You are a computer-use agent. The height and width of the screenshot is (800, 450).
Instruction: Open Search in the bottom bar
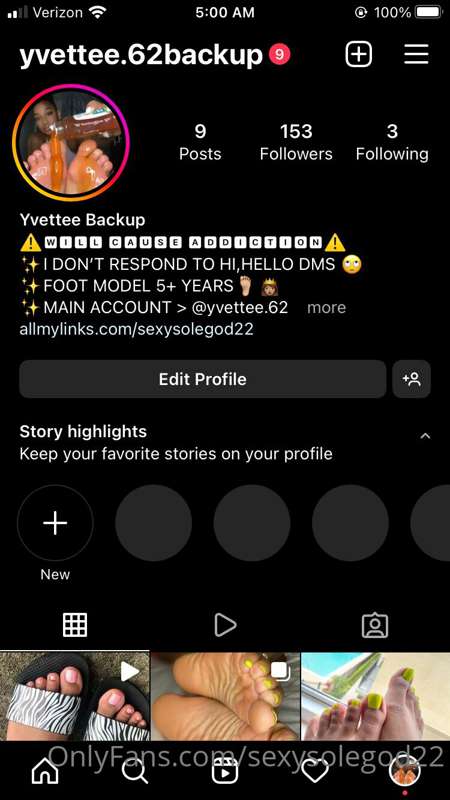(x=135, y=771)
